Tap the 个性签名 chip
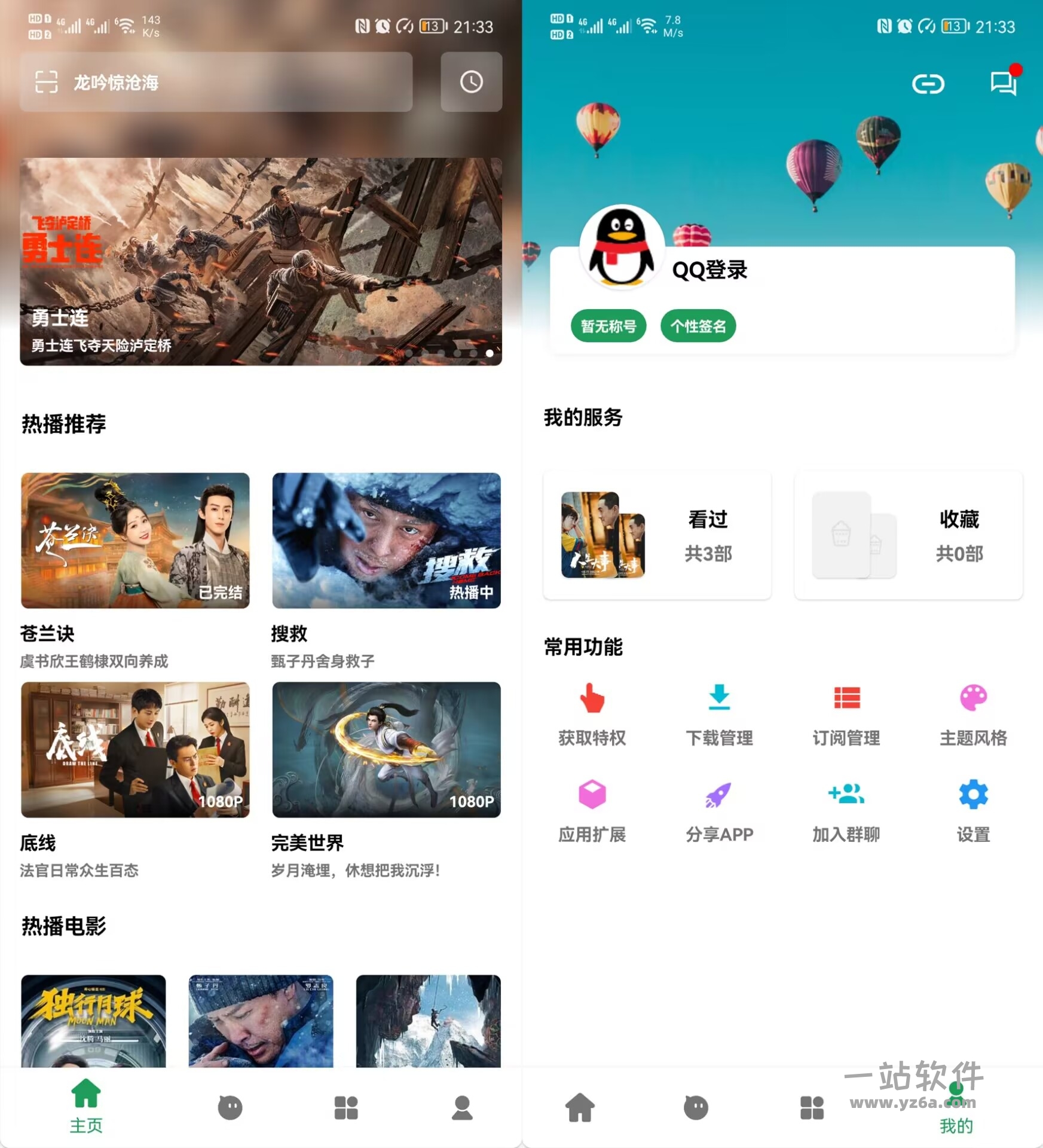Image resolution: width=1043 pixels, height=1148 pixels. [698, 326]
